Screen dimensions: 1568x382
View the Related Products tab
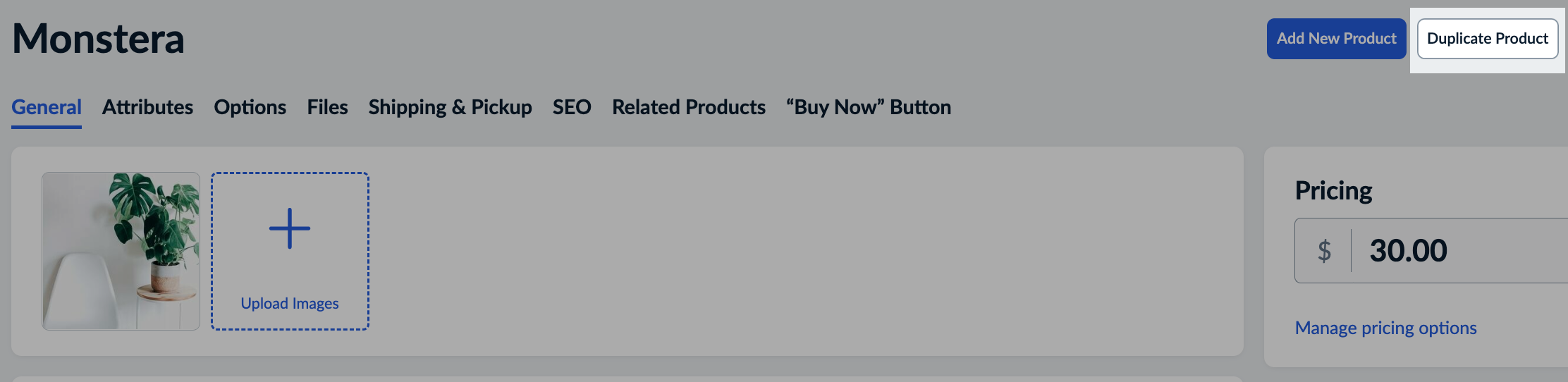pyautogui.click(x=688, y=107)
